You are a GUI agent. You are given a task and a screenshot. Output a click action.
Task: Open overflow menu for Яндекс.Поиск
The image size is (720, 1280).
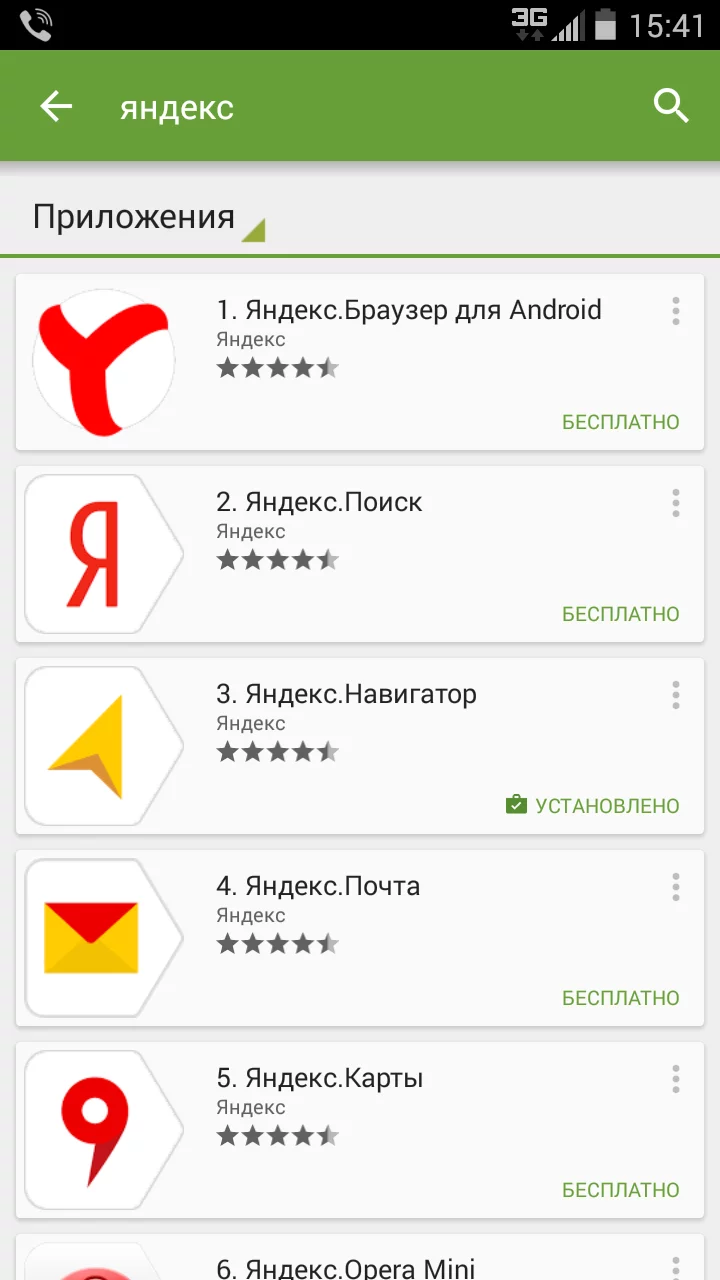coord(676,503)
